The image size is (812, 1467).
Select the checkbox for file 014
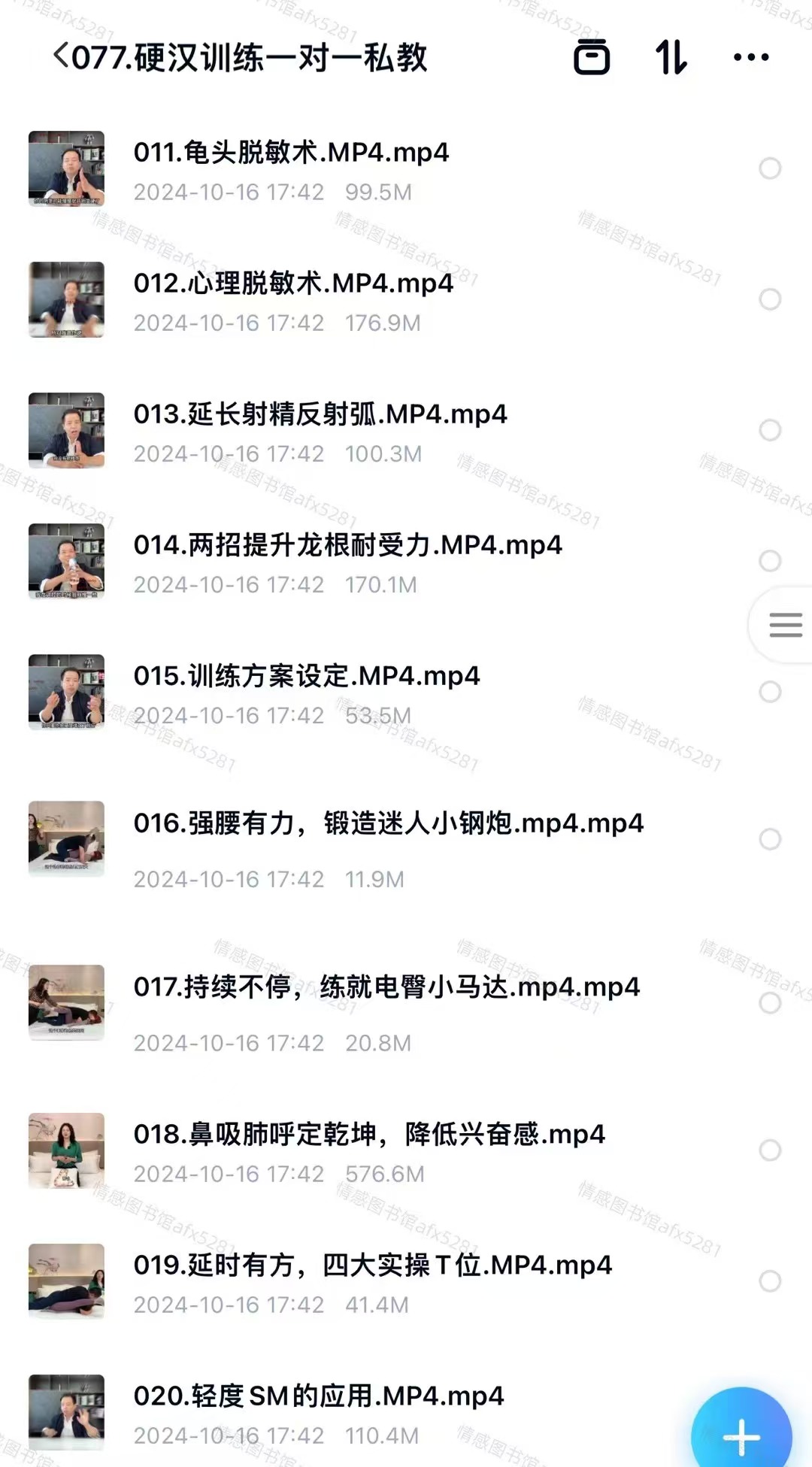tap(770, 561)
